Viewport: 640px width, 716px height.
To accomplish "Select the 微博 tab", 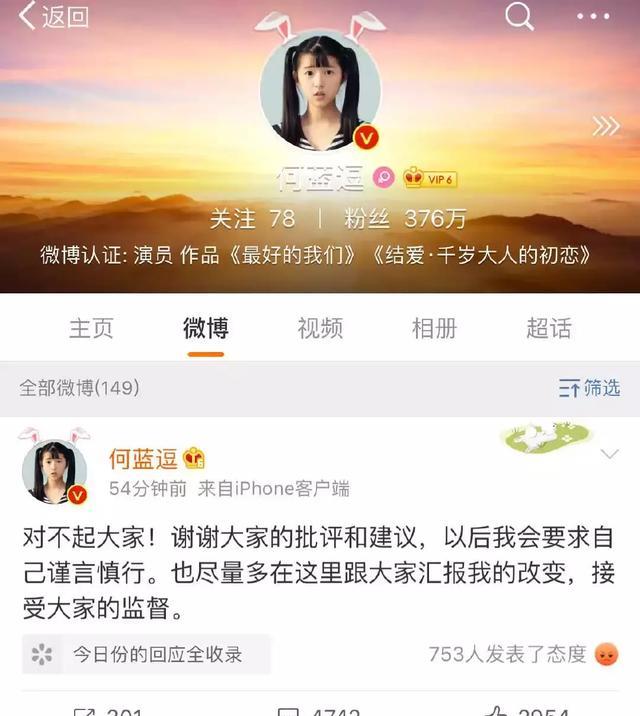I will click(206, 328).
